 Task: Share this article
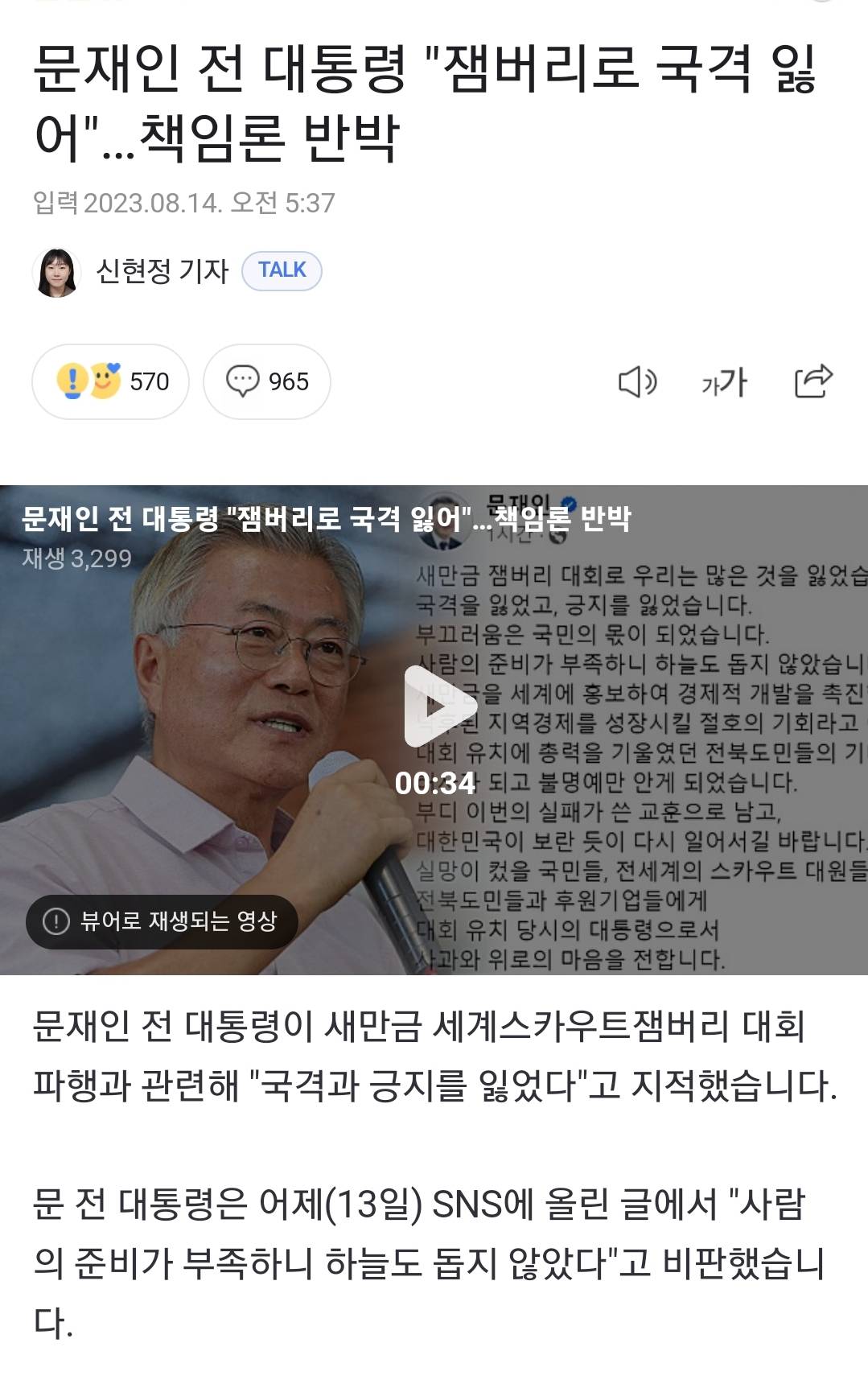coord(812,381)
